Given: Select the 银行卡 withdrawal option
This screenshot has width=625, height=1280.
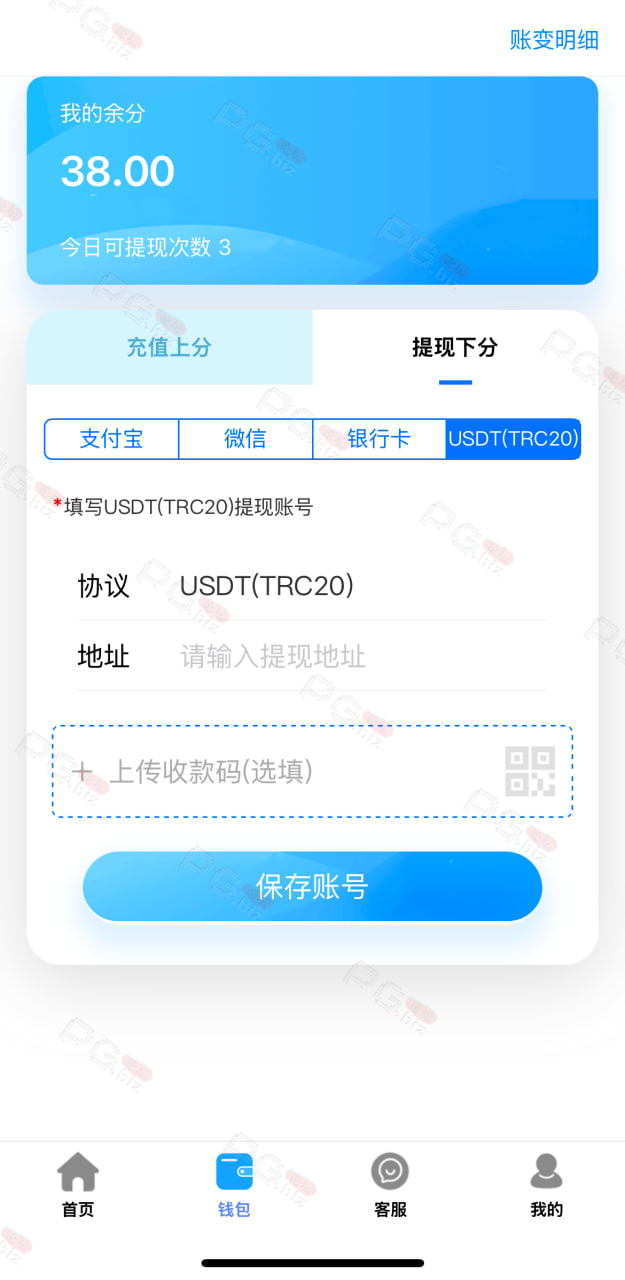Looking at the screenshot, I should coord(379,439).
